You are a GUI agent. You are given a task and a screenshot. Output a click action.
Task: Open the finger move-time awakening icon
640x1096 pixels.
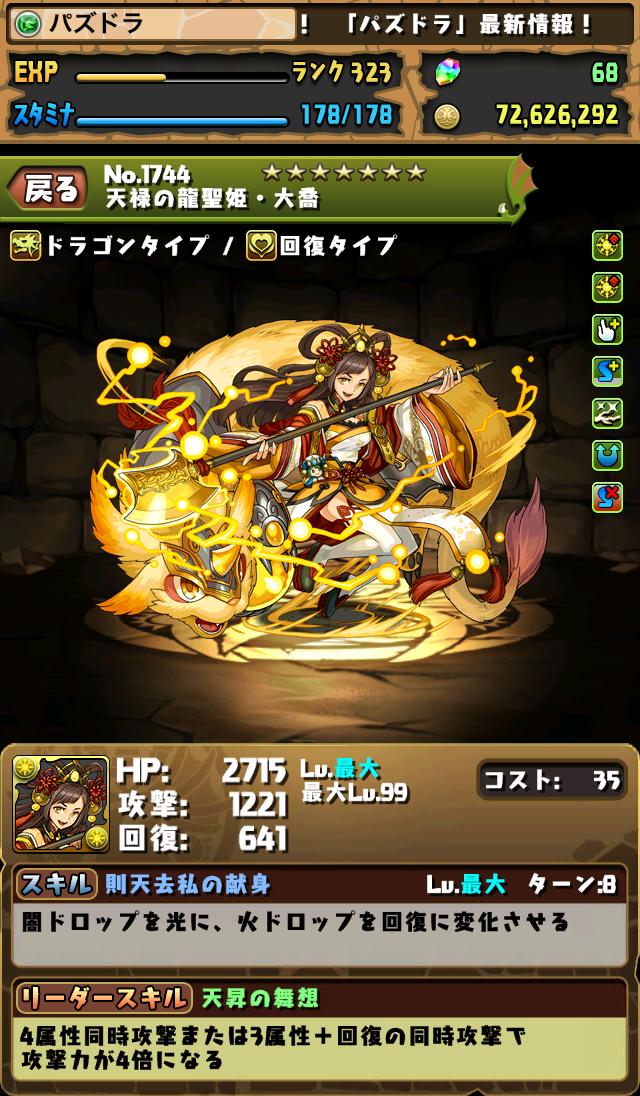coord(607,328)
